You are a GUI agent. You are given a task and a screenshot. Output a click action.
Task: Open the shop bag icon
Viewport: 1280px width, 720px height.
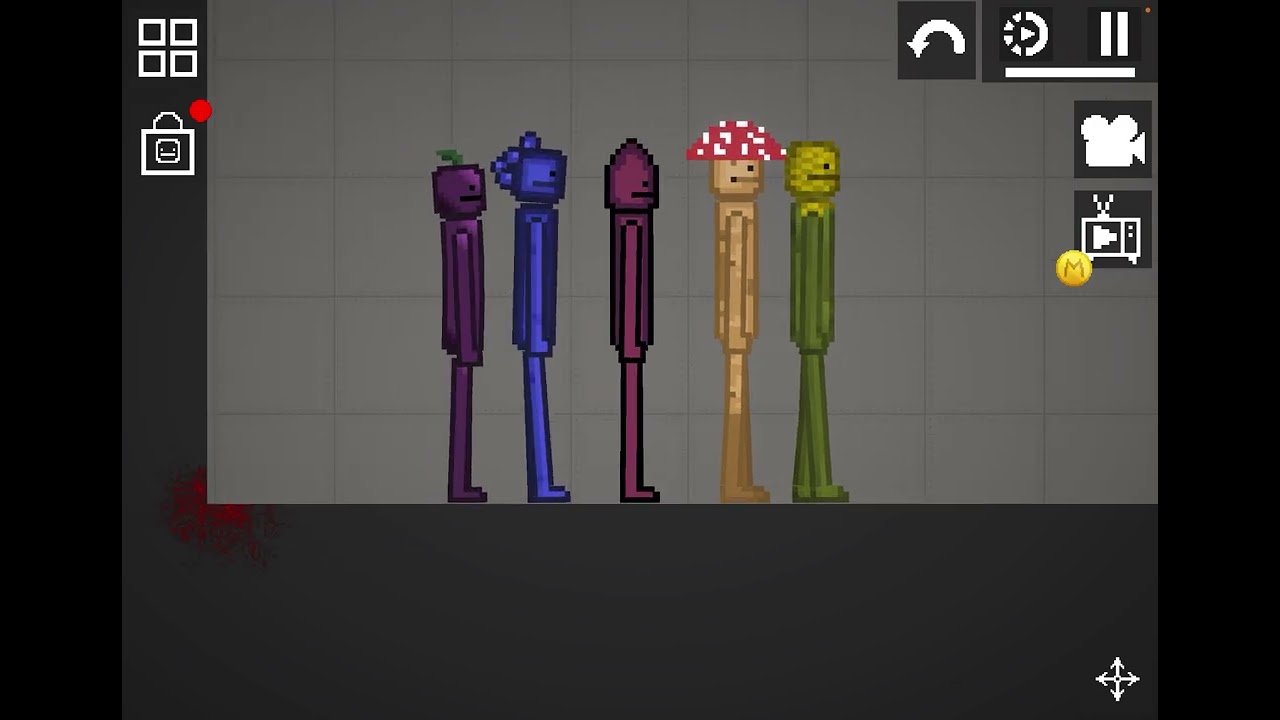point(168,146)
